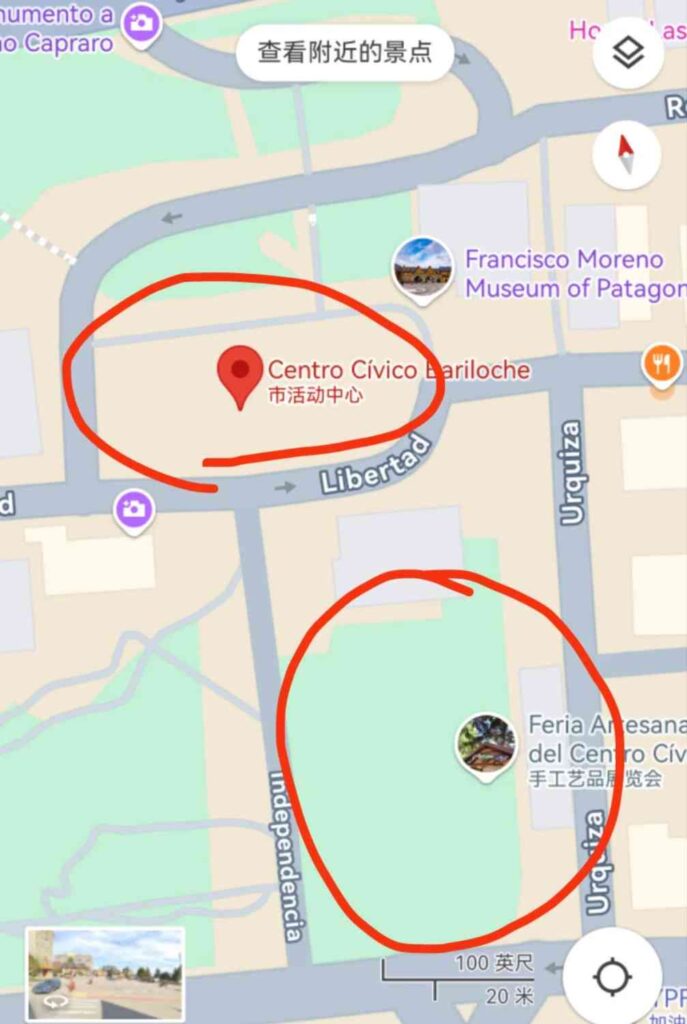Open the Street View preview thumbnail
687x1024 pixels.
click(x=105, y=973)
